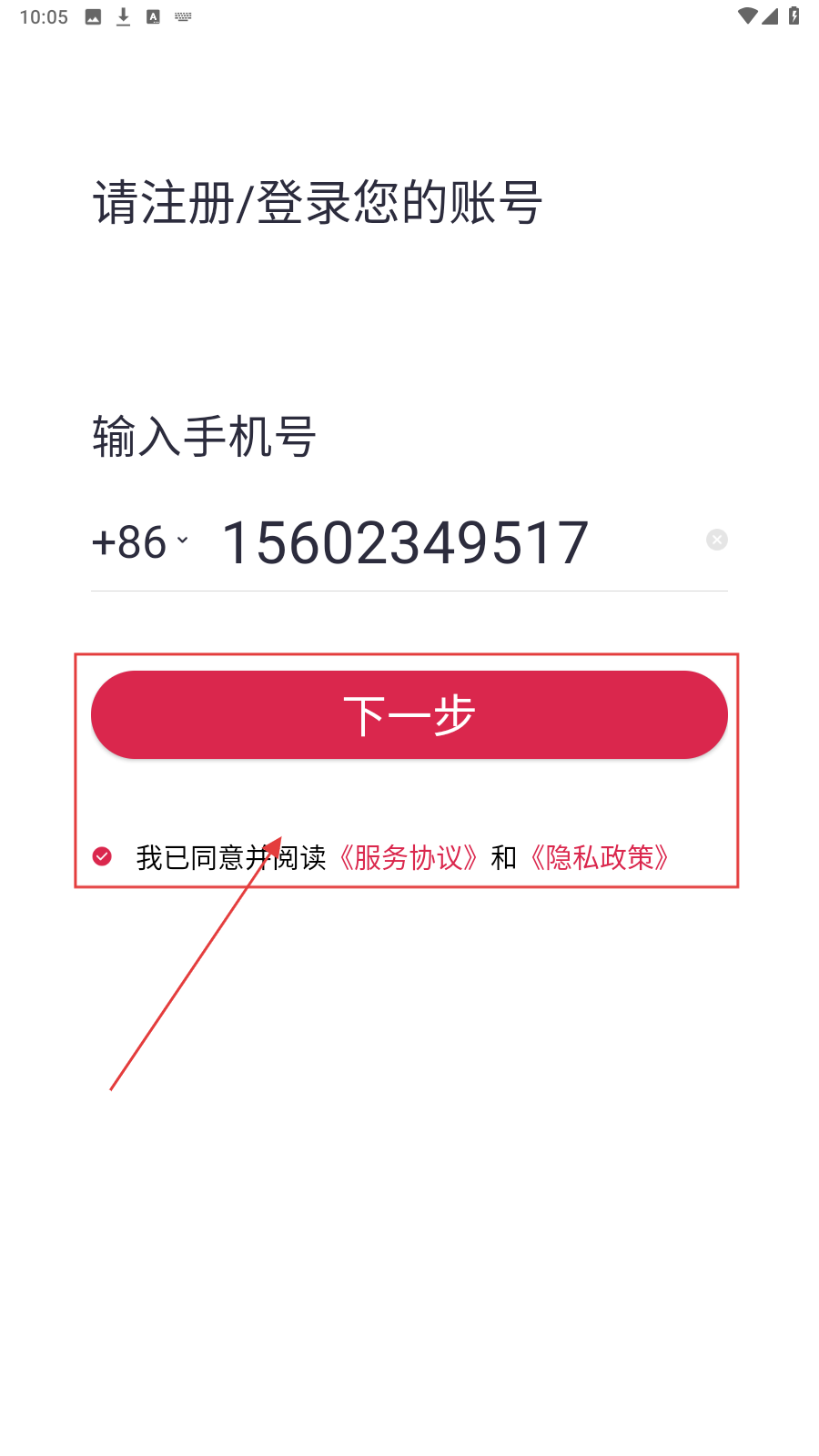Clear the entered phone number

717,540
